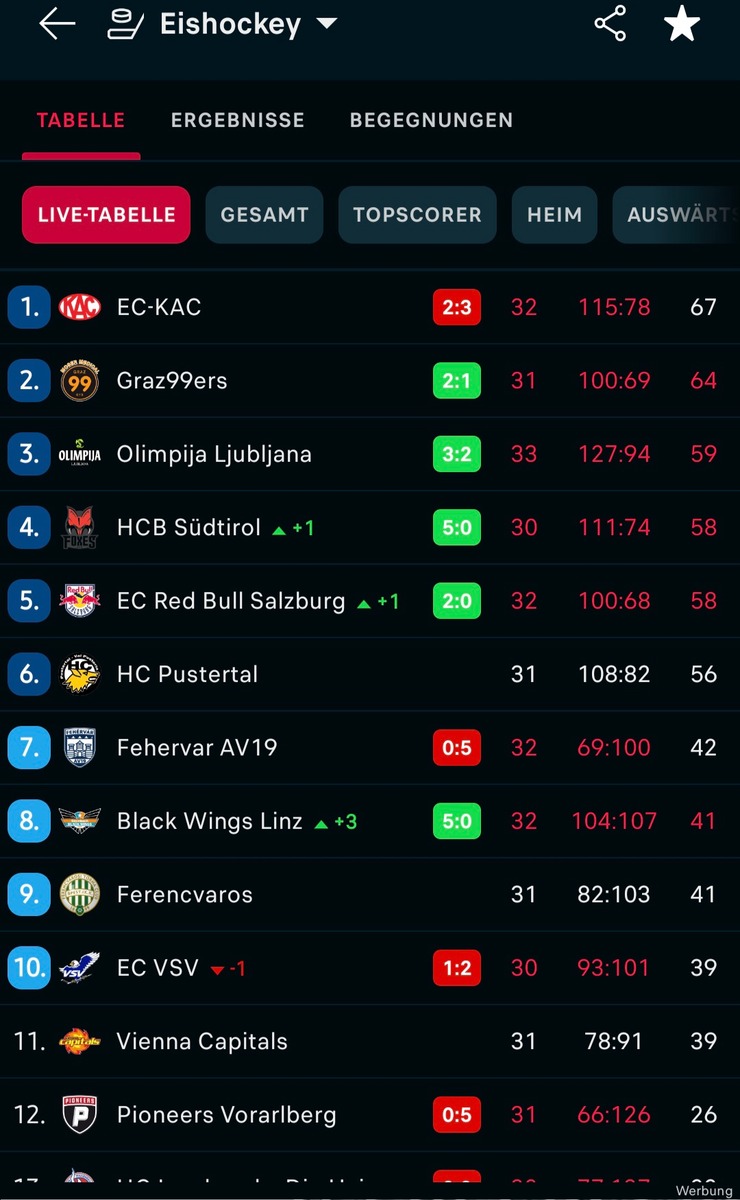The height and width of the screenshot is (1200, 740).
Task: Mark league as favorite with star
Action: point(682,24)
